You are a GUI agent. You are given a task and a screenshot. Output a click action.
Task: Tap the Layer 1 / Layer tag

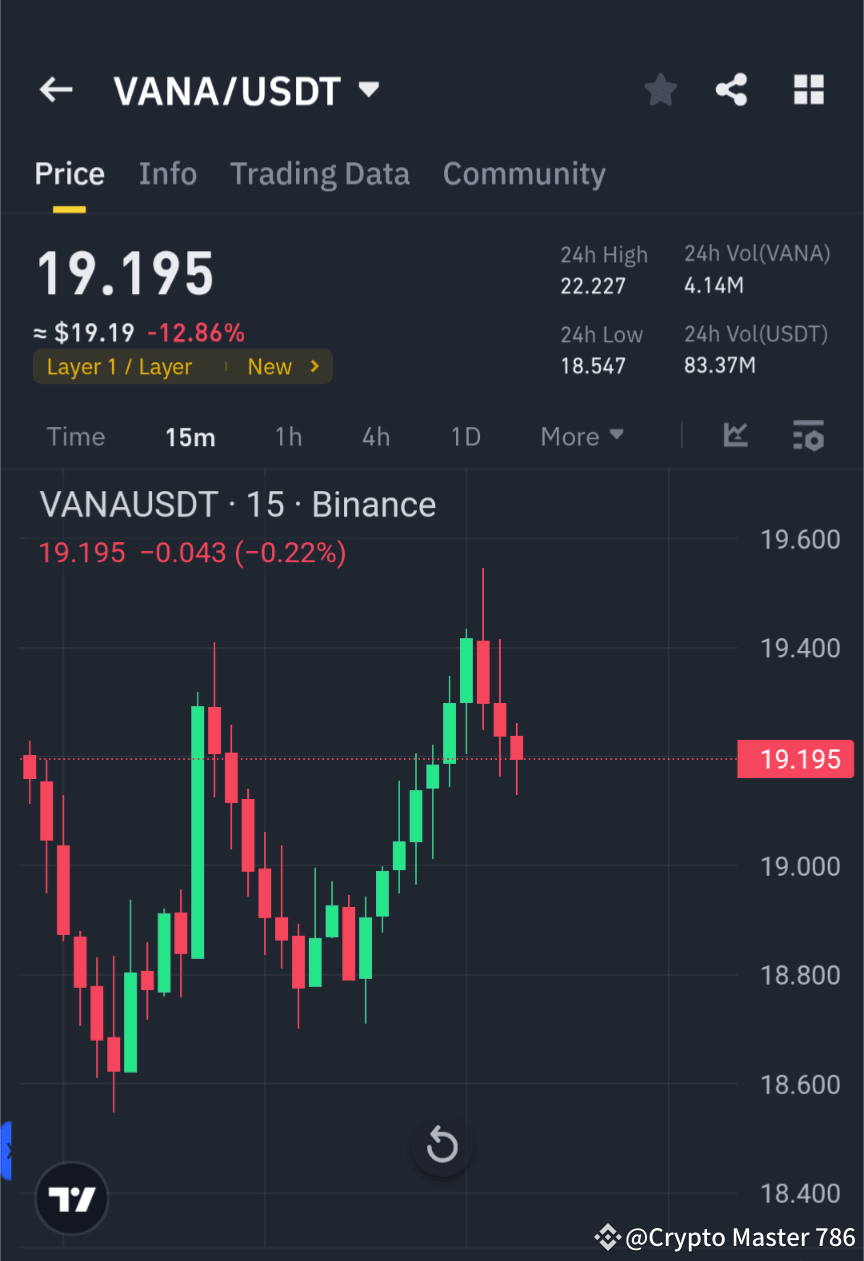coord(118,366)
